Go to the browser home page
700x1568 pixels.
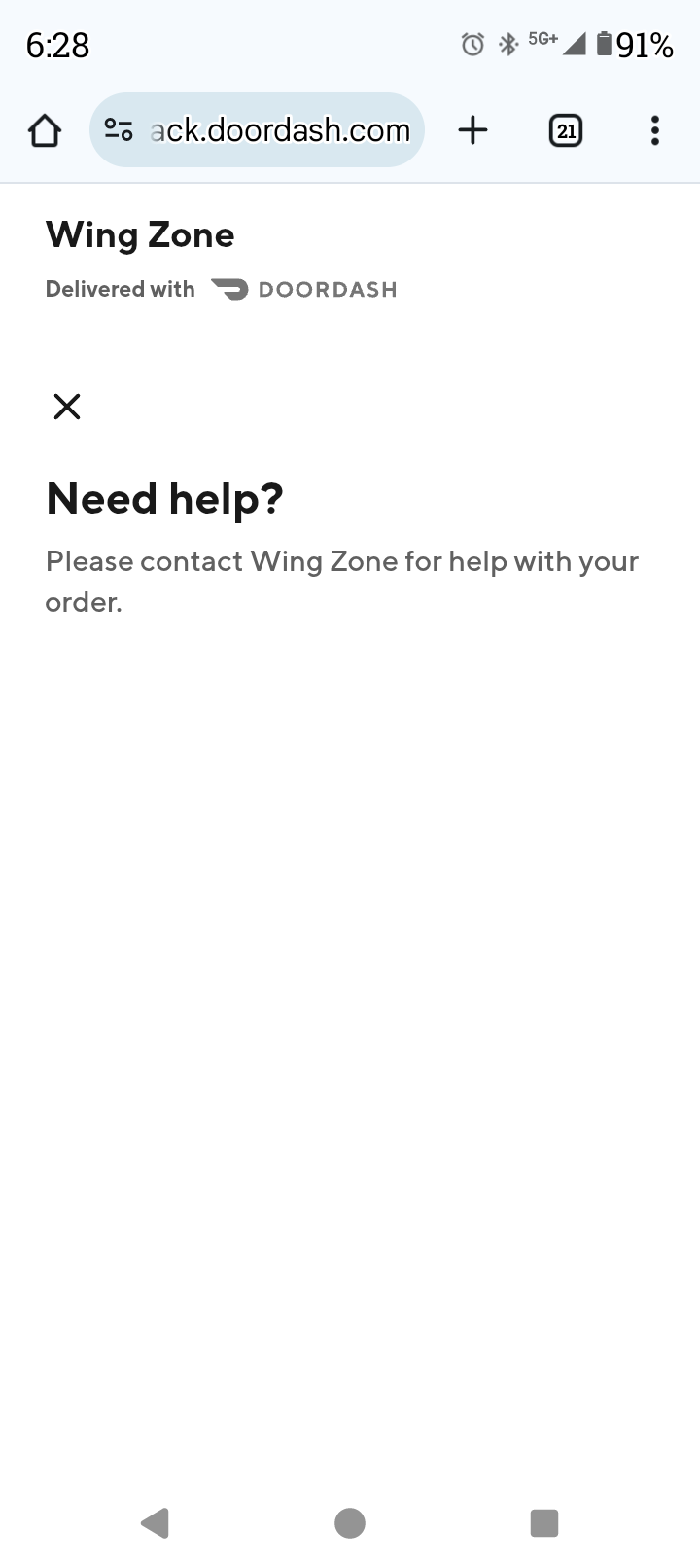pos(45,130)
